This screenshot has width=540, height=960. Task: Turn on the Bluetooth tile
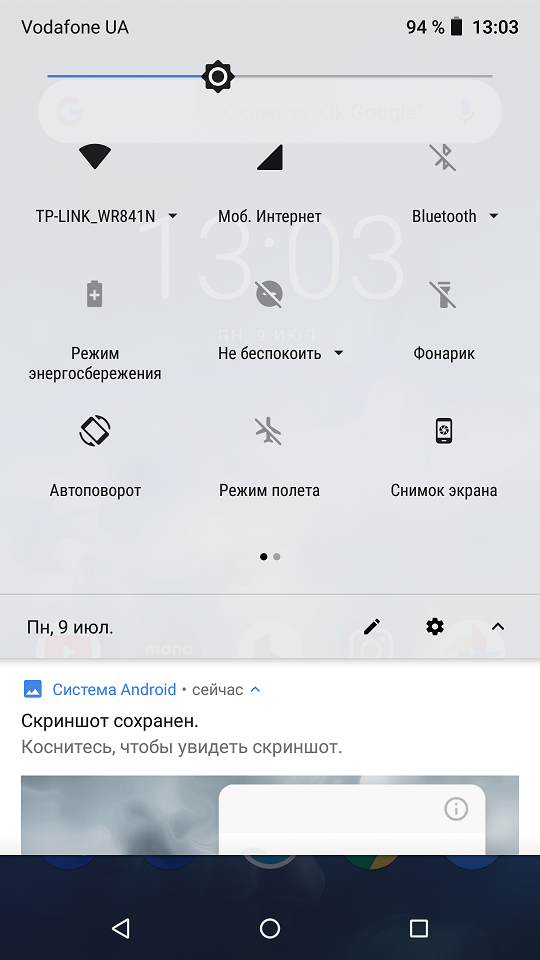pyautogui.click(x=443, y=157)
